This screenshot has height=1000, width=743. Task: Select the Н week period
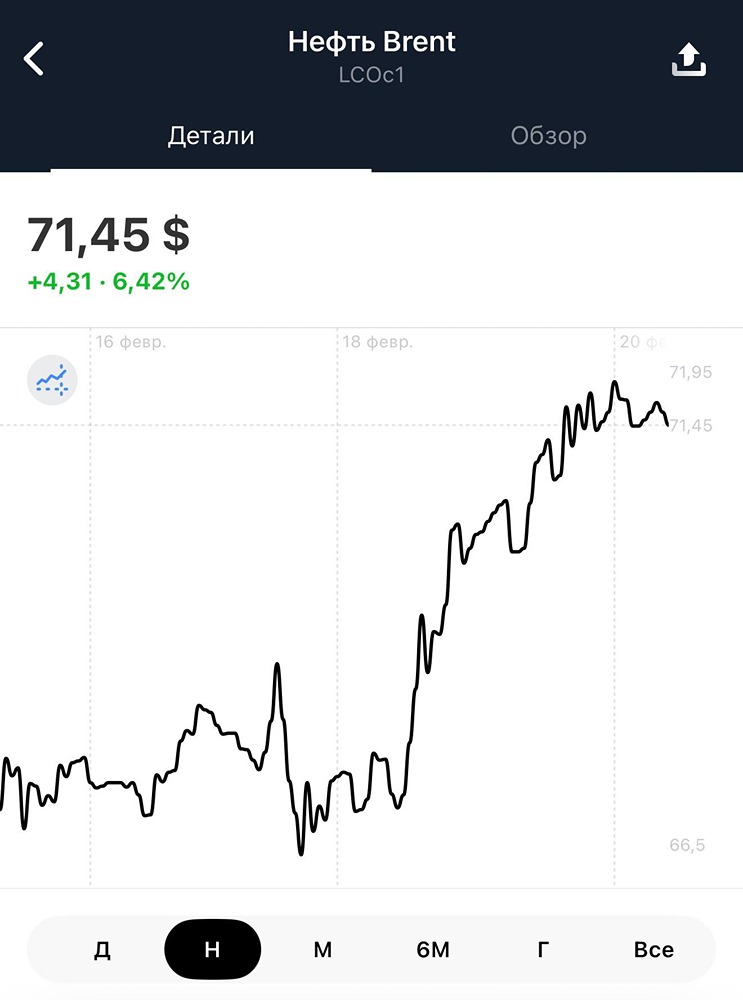point(212,949)
